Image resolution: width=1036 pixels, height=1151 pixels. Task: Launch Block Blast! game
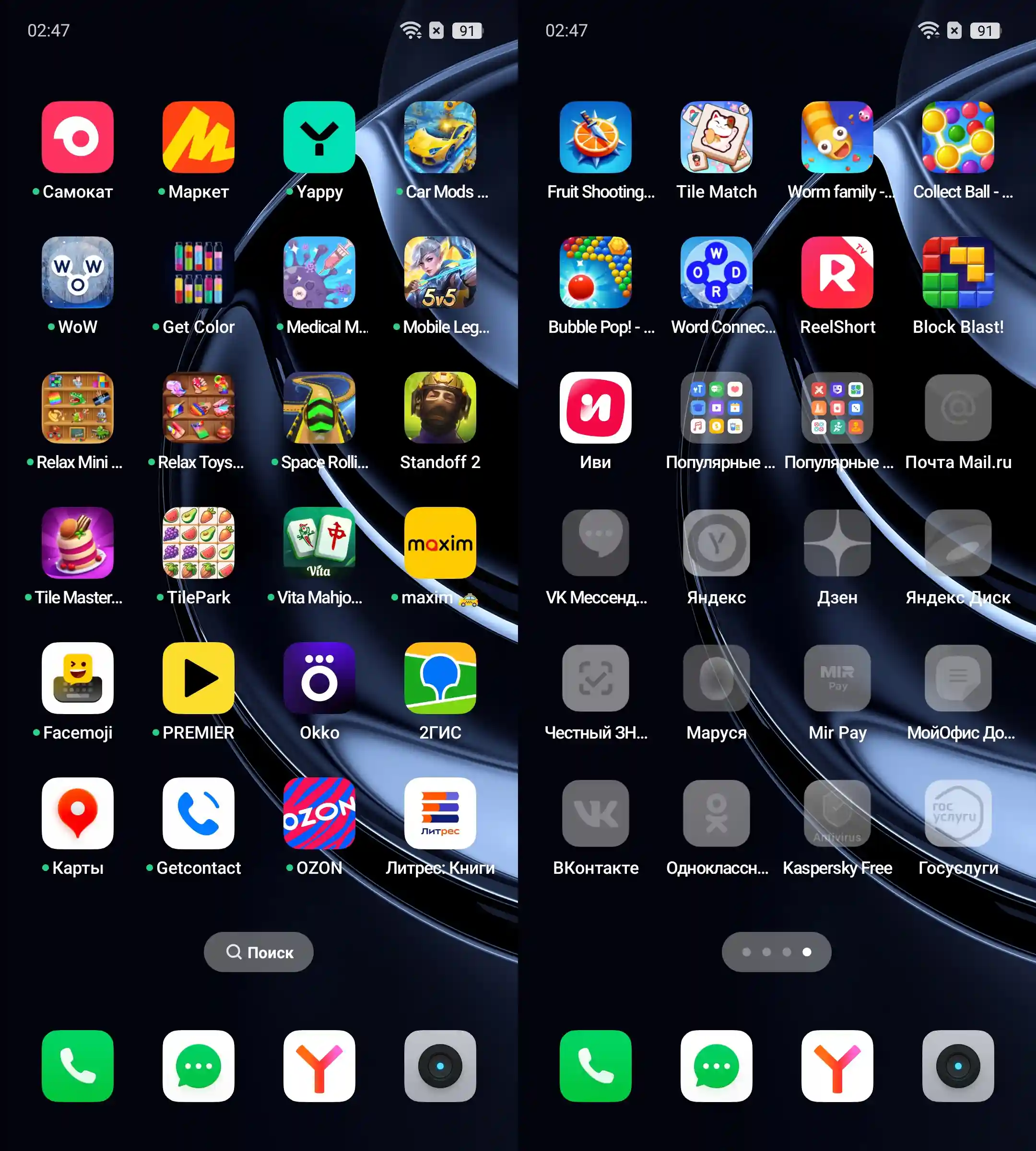coord(957,272)
